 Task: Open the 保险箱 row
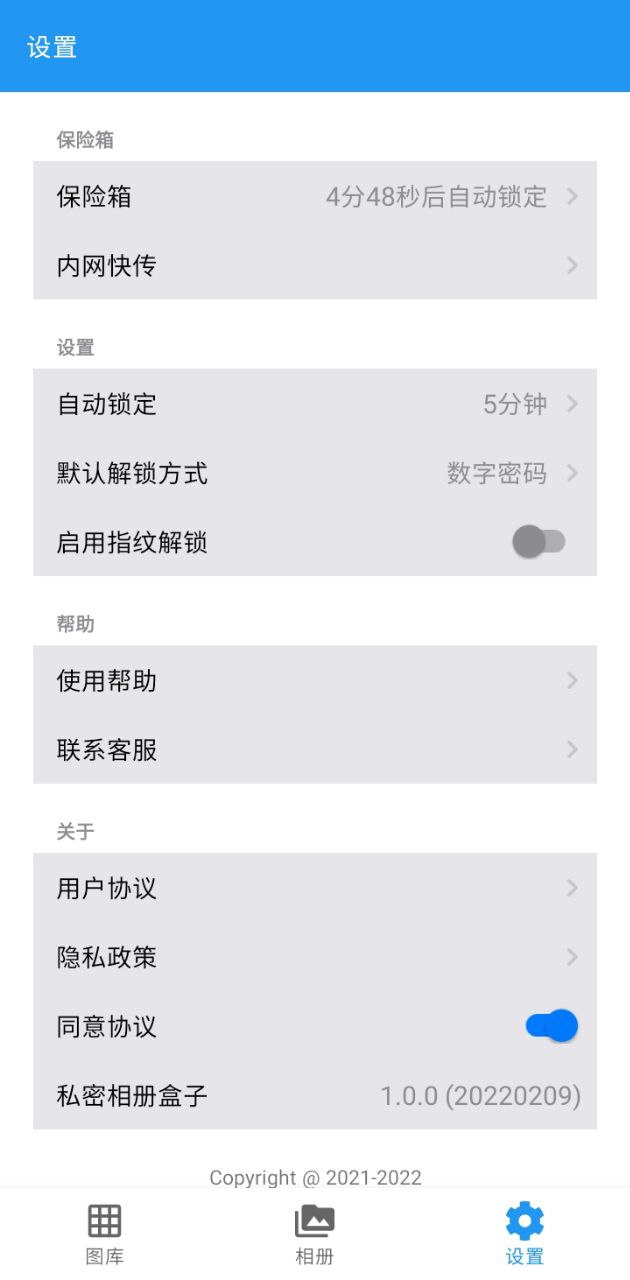pyautogui.click(x=315, y=196)
